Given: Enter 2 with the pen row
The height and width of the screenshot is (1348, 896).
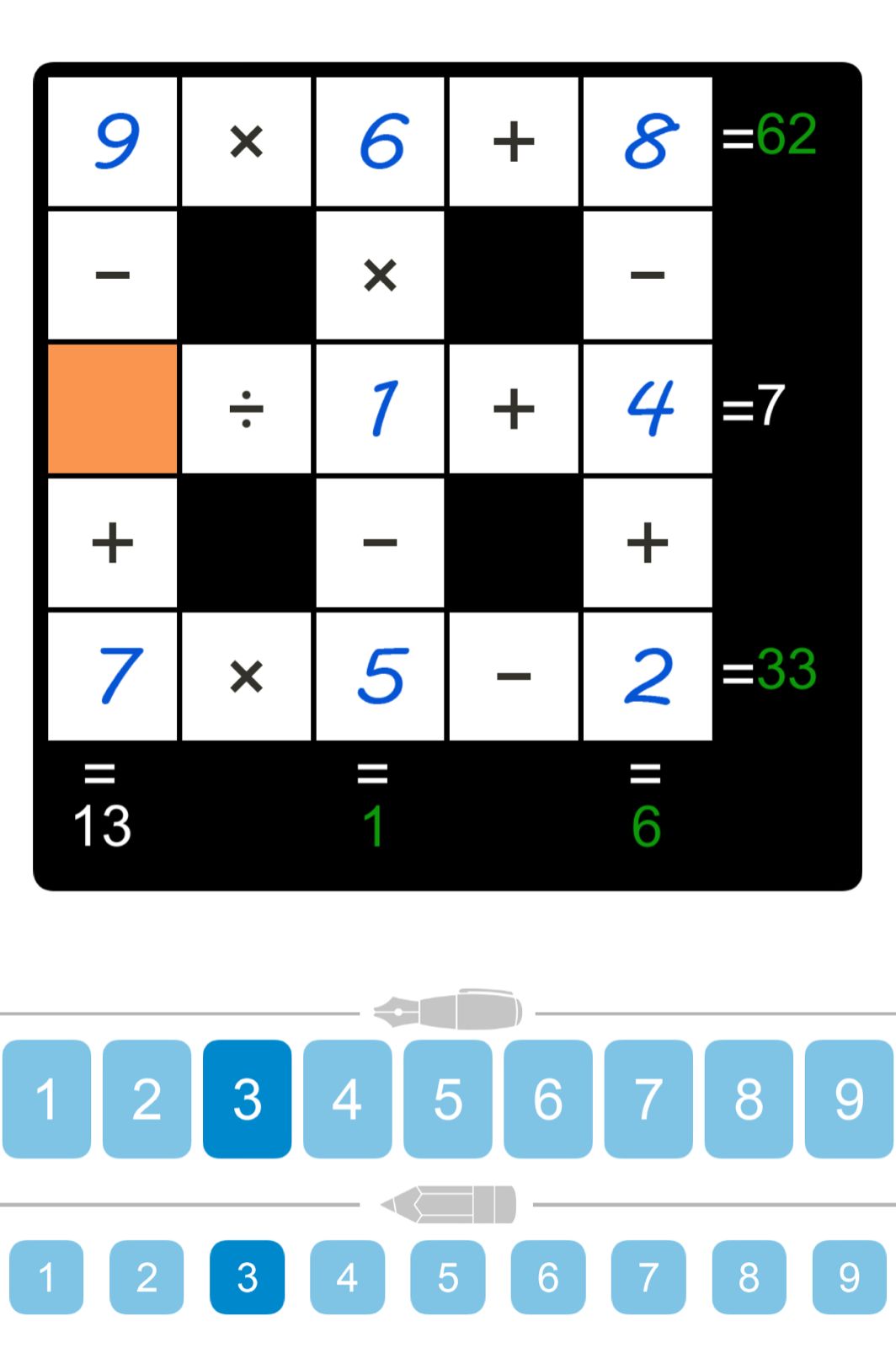Looking at the screenshot, I should 147,1099.
